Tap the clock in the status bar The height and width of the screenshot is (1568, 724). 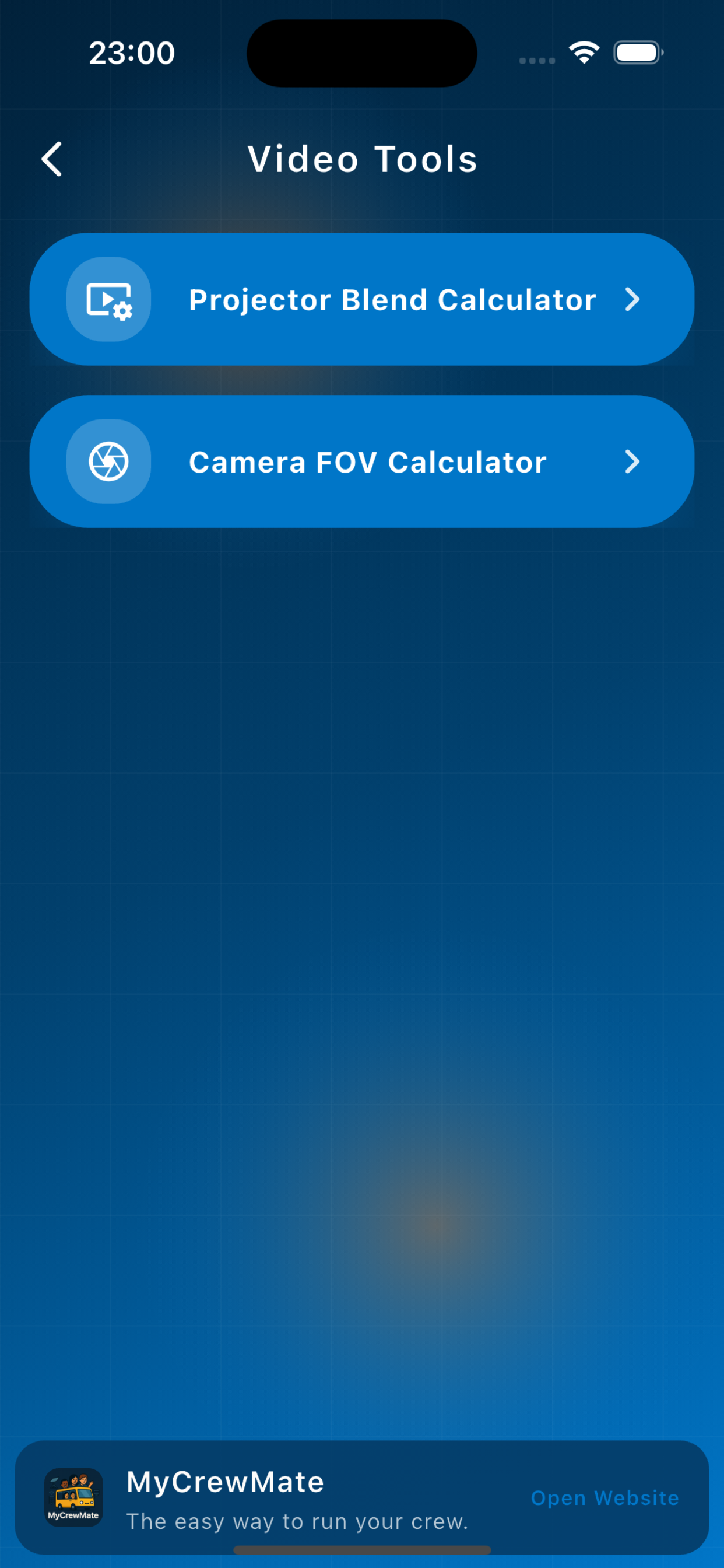(131, 52)
